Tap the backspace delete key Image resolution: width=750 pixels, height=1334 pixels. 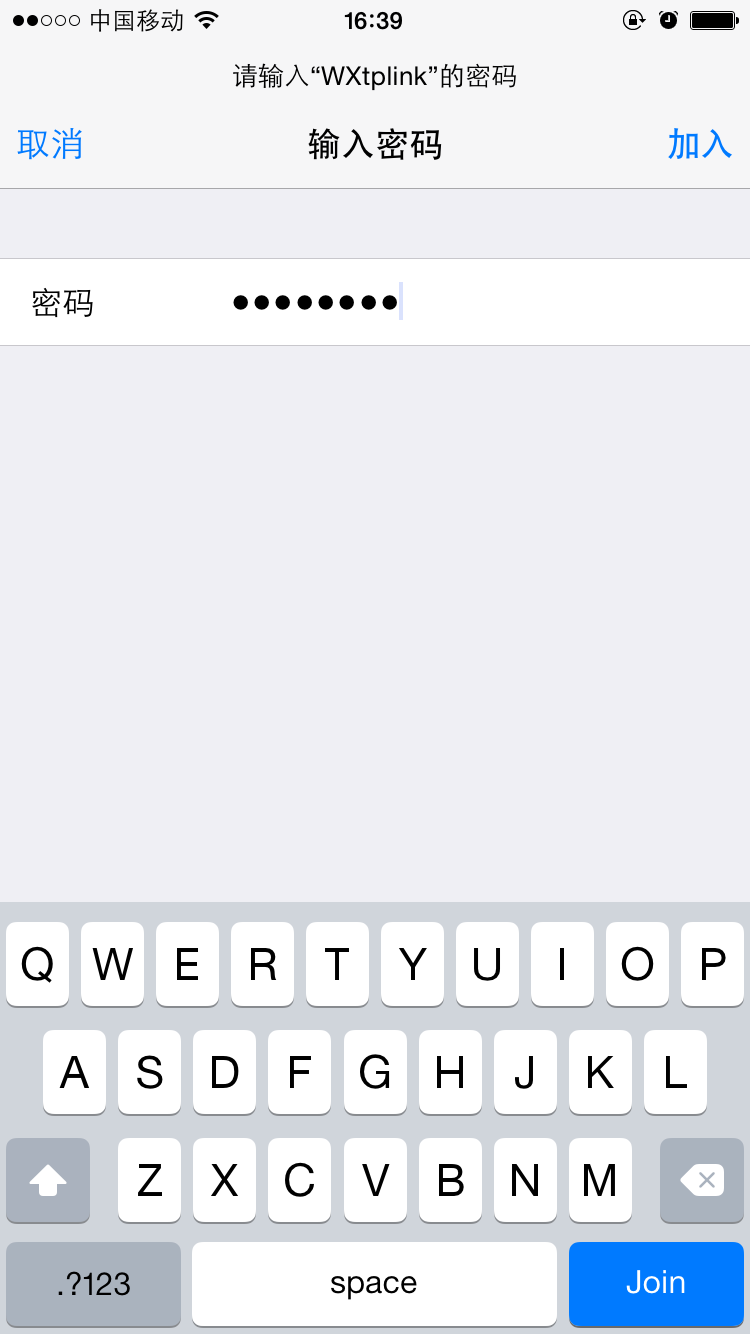click(x=701, y=1180)
